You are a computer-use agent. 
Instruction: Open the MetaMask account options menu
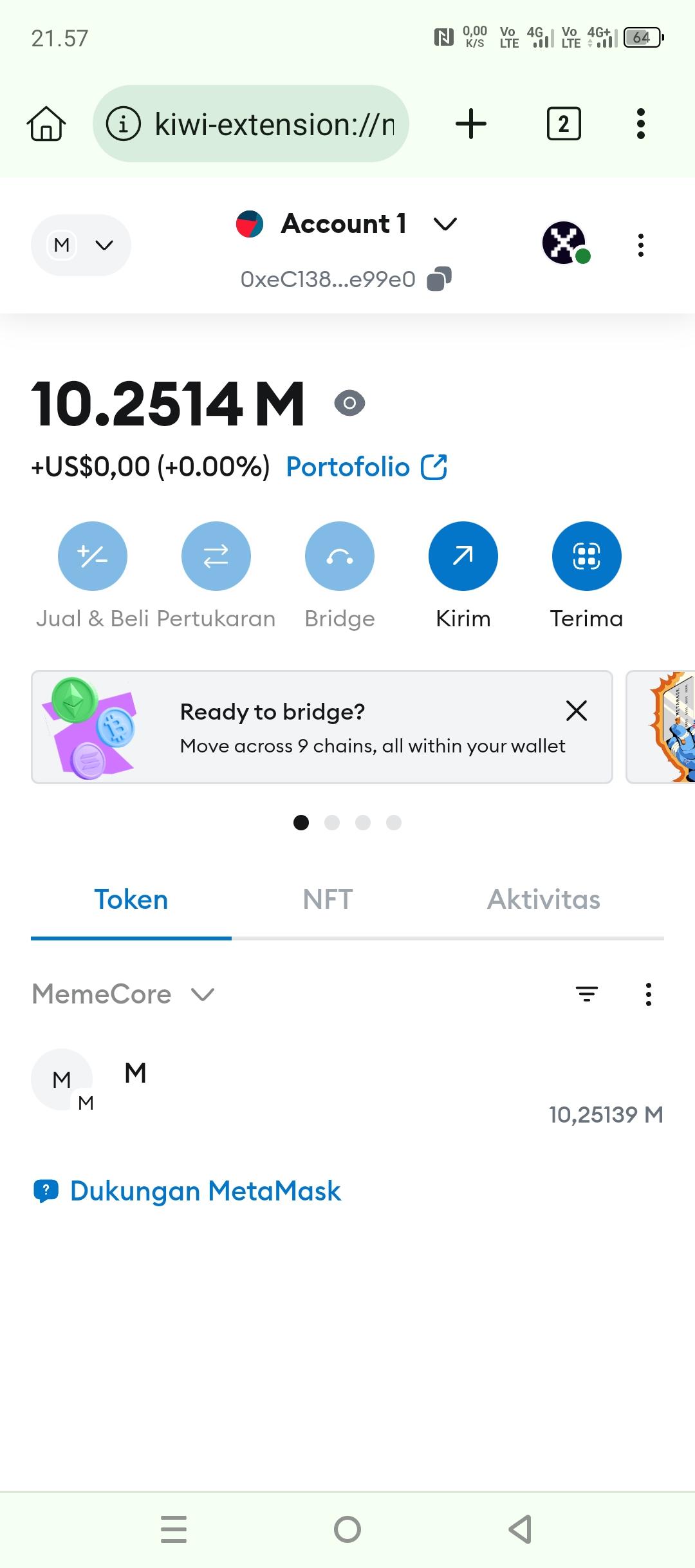(641, 245)
